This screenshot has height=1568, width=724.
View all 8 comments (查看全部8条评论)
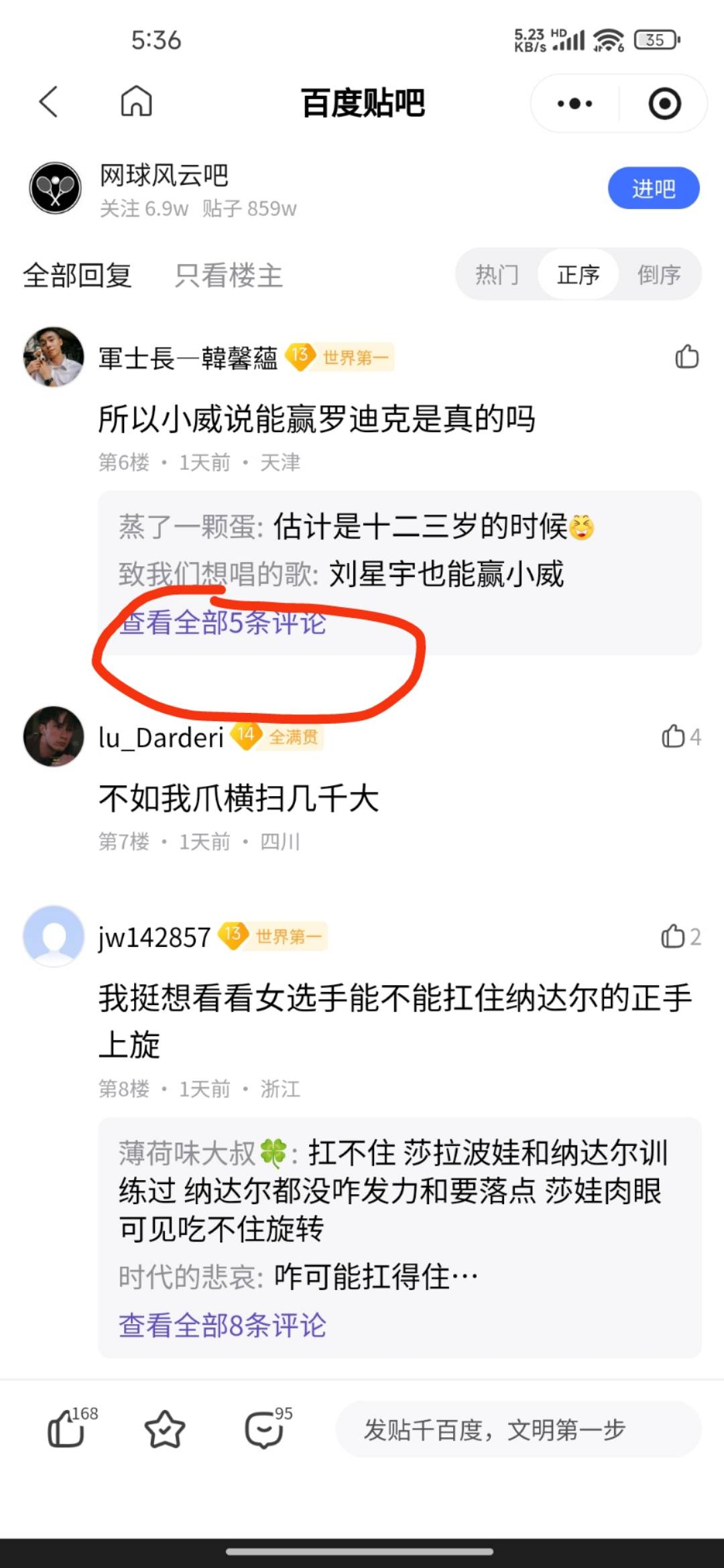tap(223, 1325)
